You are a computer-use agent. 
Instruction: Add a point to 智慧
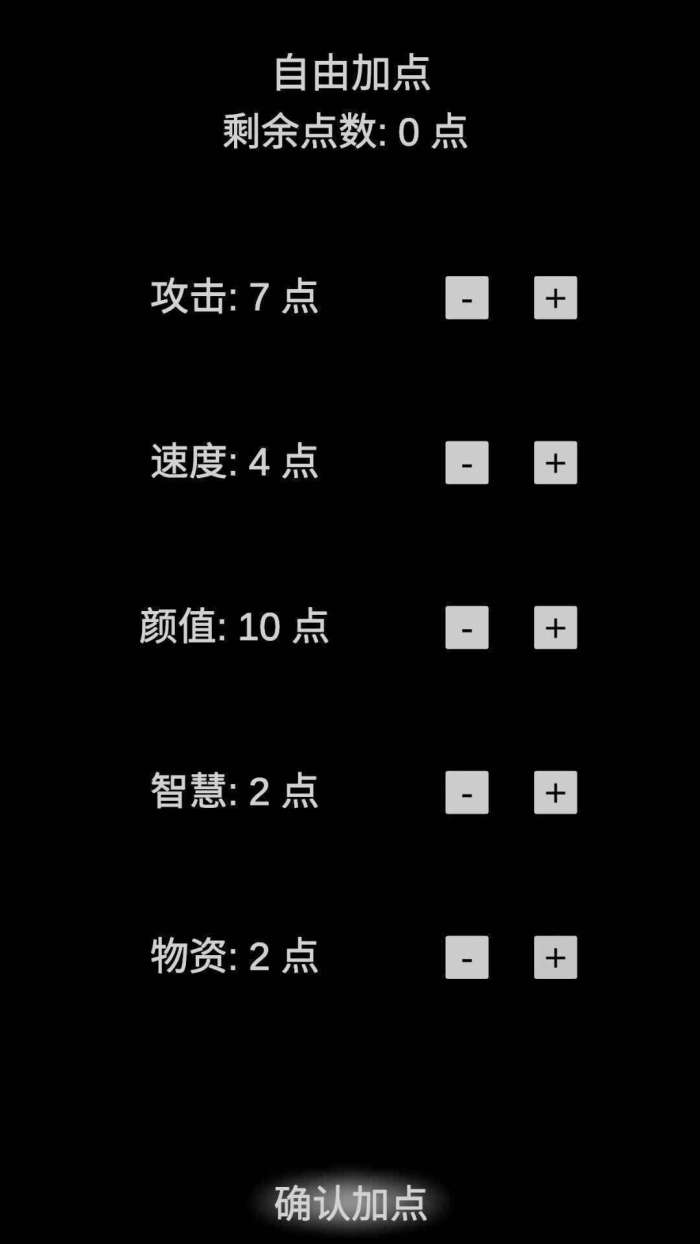tap(555, 793)
